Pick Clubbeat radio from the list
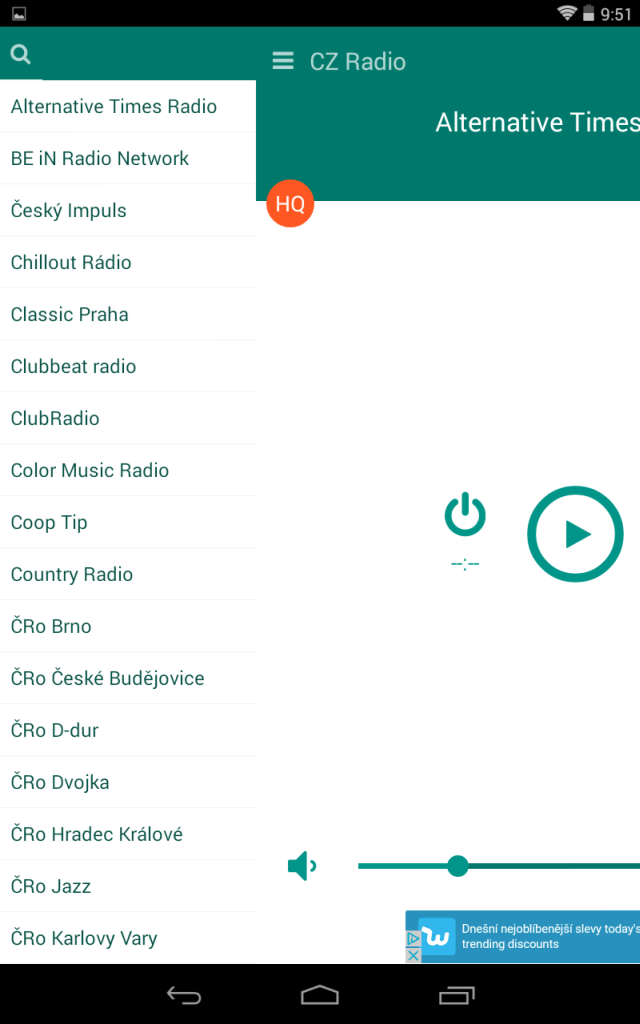Screen dimensions: 640x1024 point(128,366)
